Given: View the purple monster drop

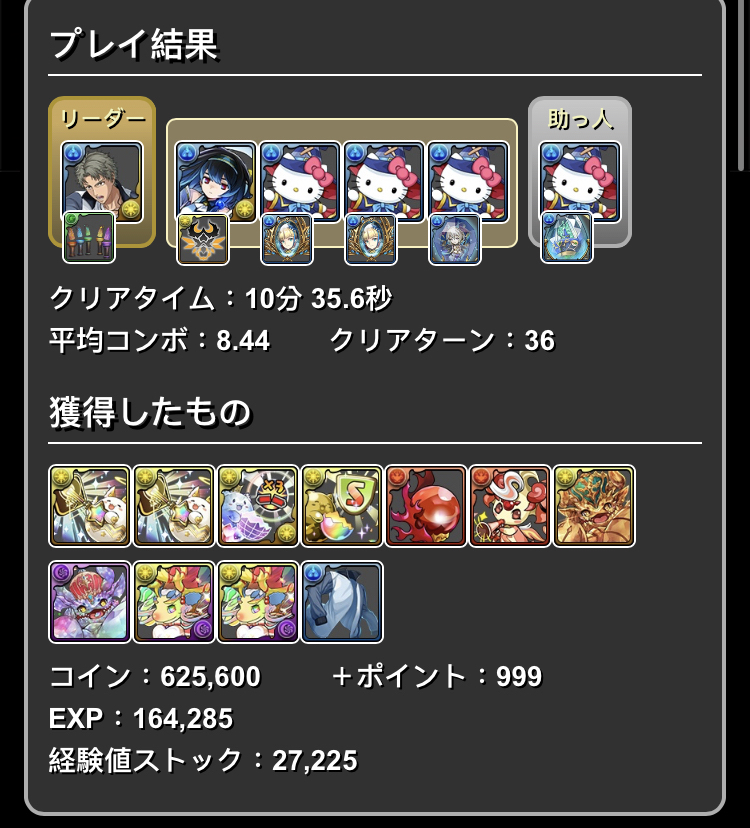Looking at the screenshot, I should tap(89, 602).
